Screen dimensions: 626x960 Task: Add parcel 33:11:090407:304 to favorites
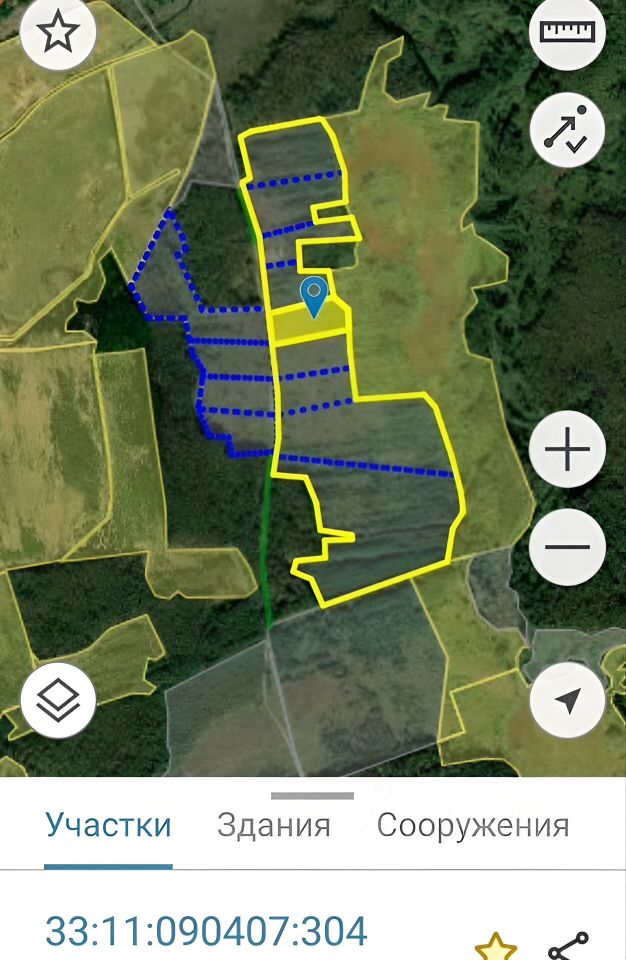click(496, 946)
